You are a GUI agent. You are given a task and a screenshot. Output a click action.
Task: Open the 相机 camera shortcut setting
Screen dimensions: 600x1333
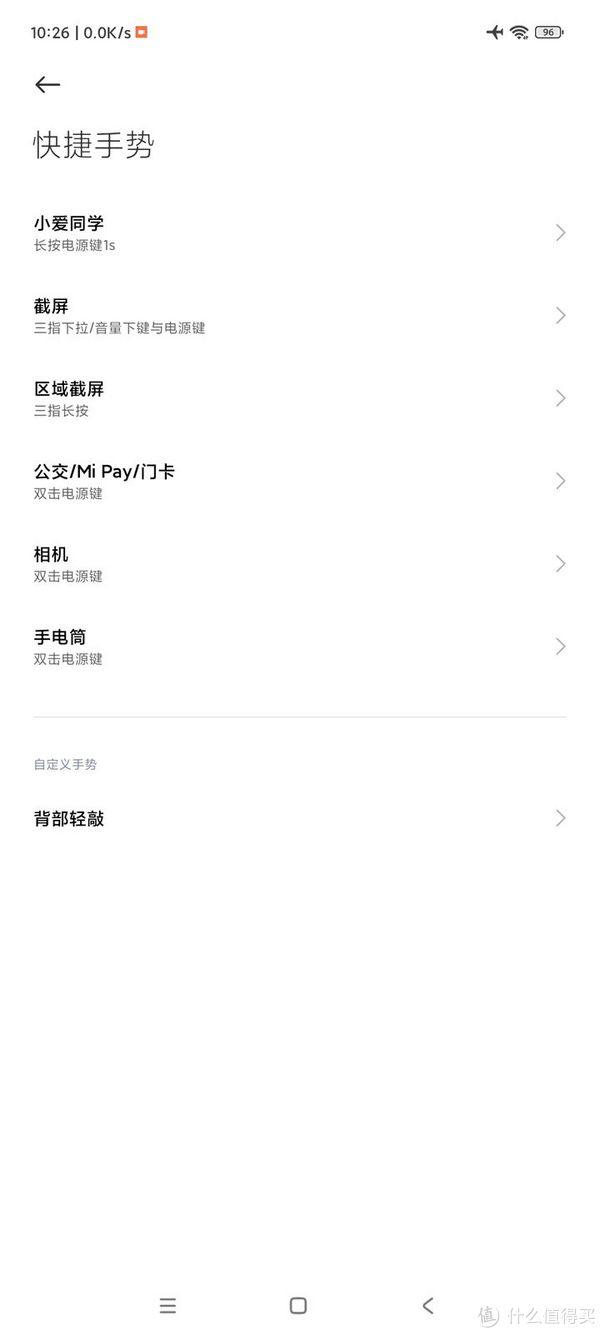300,564
